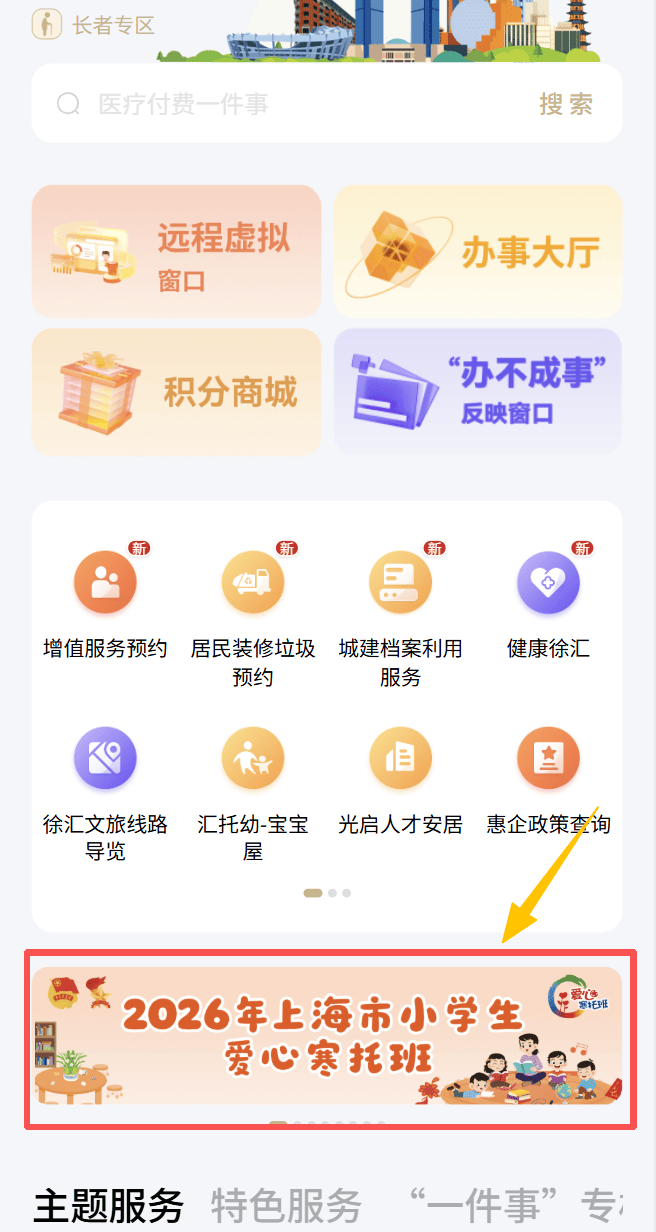Switch to 特色服务 tab
This screenshot has width=656, height=1232.
coord(286,1205)
